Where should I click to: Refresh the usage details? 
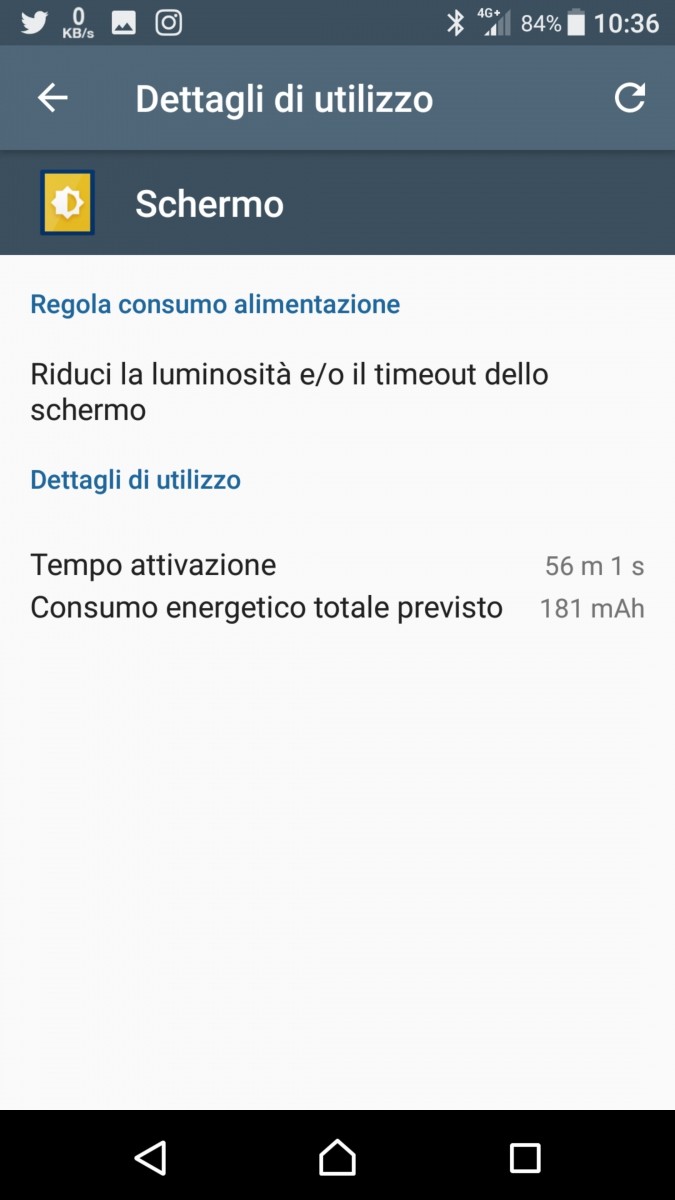[x=629, y=98]
